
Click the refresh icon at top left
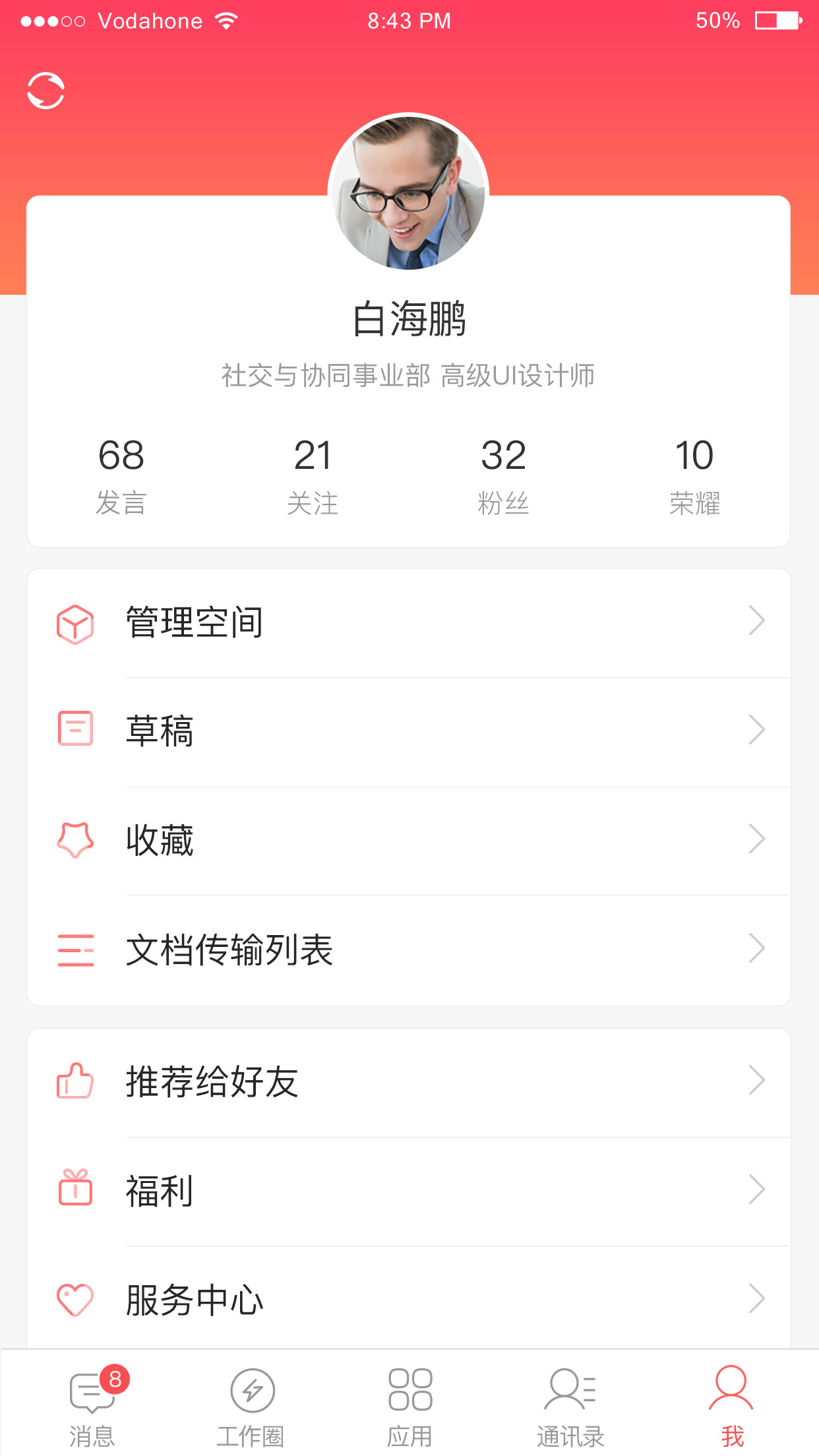click(46, 90)
